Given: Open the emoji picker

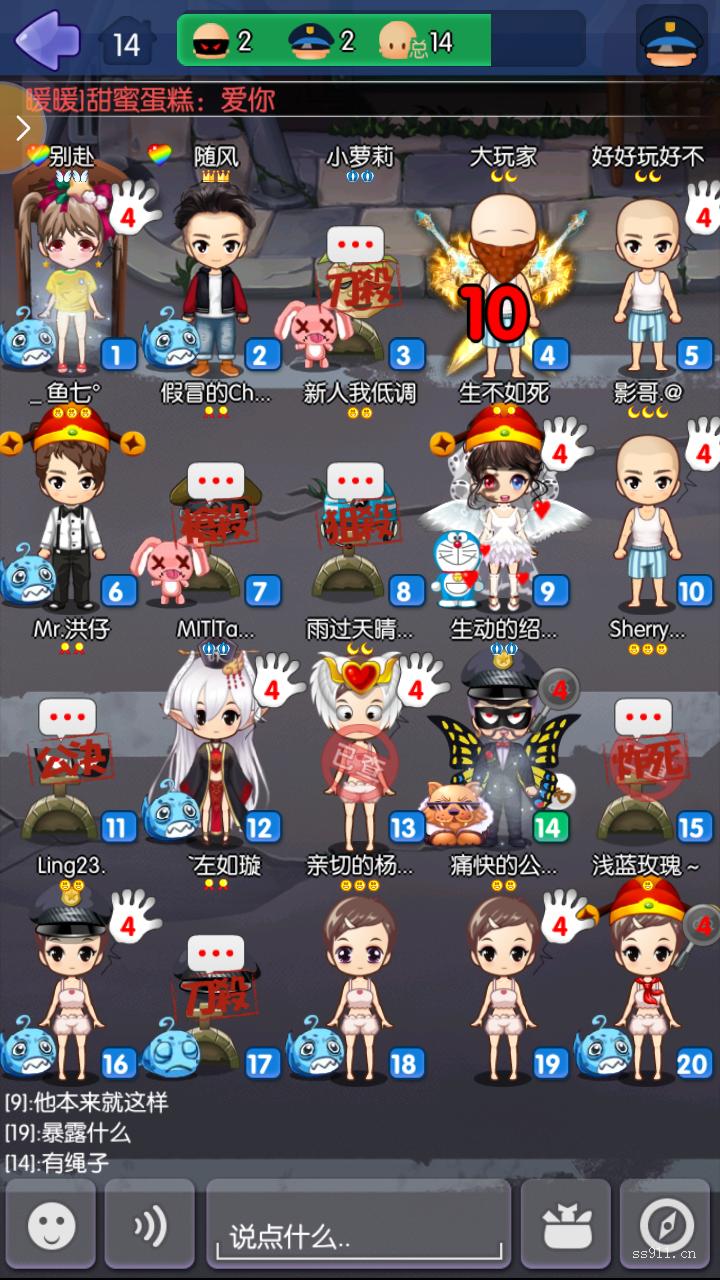Looking at the screenshot, I should tap(51, 1225).
